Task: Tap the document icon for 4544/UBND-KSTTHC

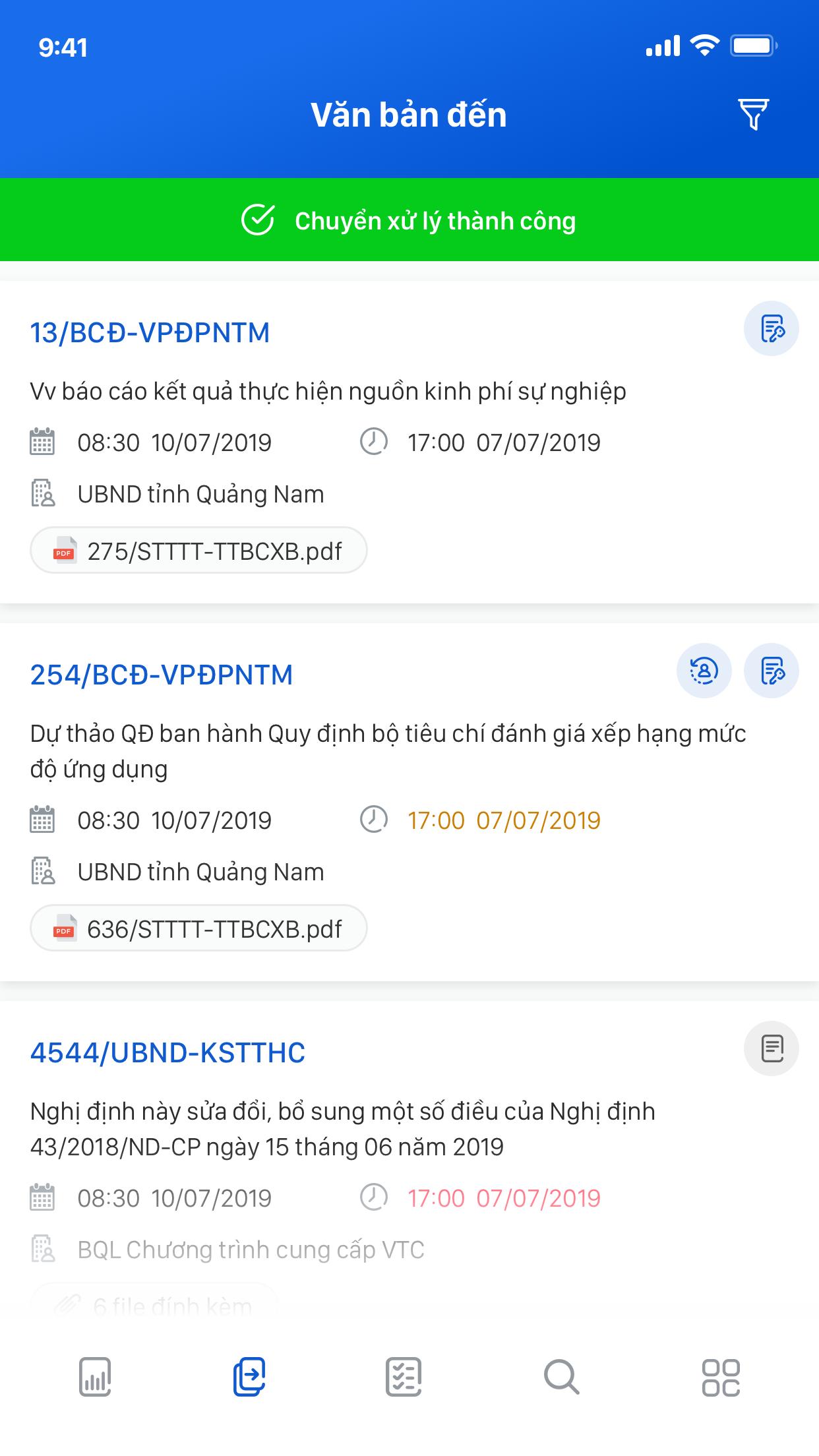Action: [771, 1048]
